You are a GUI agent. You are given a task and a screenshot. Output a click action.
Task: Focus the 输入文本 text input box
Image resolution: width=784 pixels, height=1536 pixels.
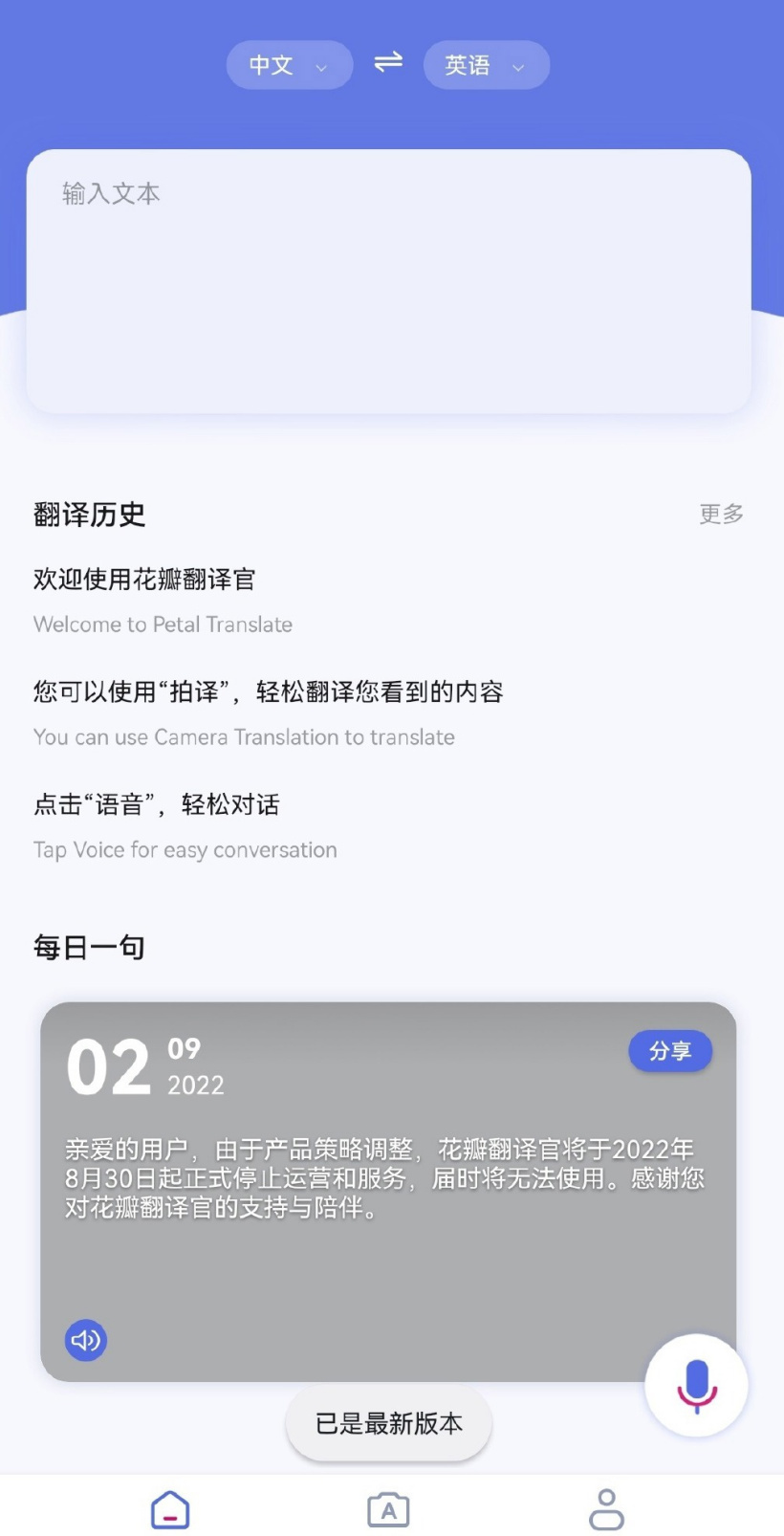pyautogui.click(x=388, y=281)
